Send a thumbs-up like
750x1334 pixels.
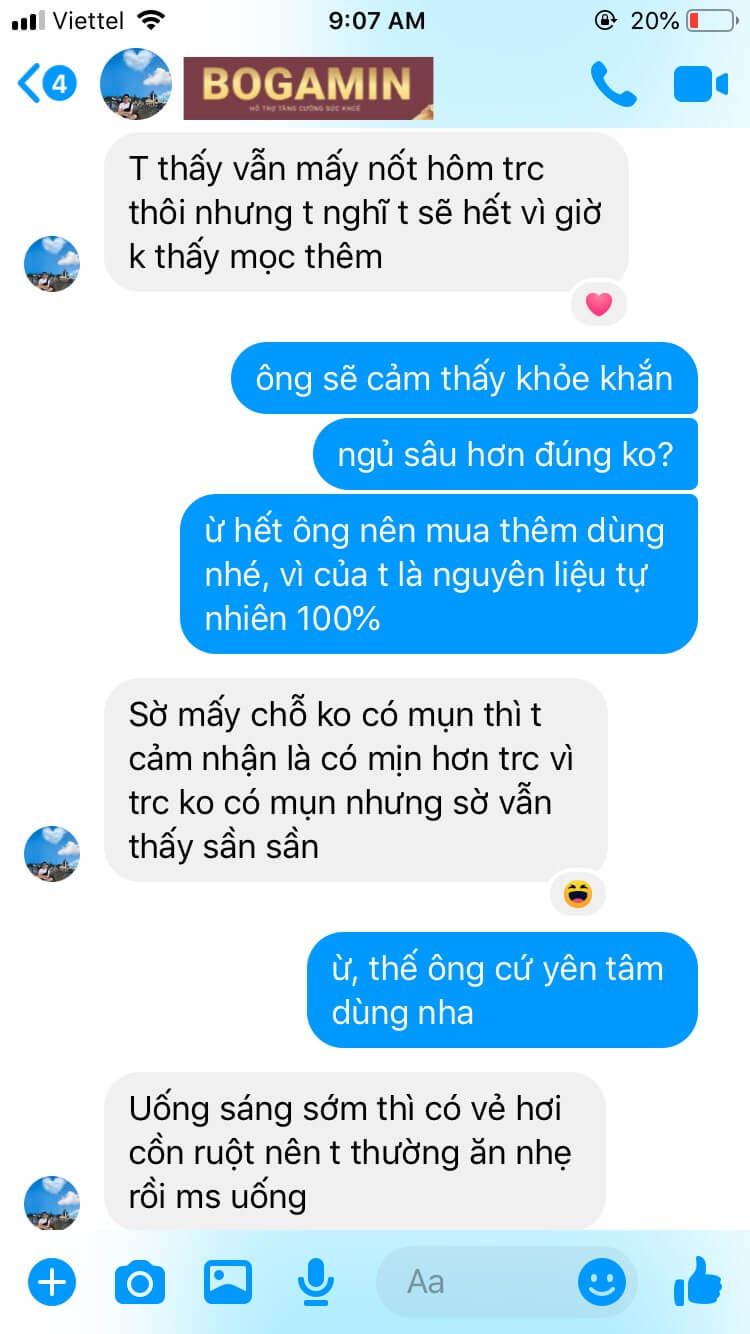pyautogui.click(x=697, y=1280)
